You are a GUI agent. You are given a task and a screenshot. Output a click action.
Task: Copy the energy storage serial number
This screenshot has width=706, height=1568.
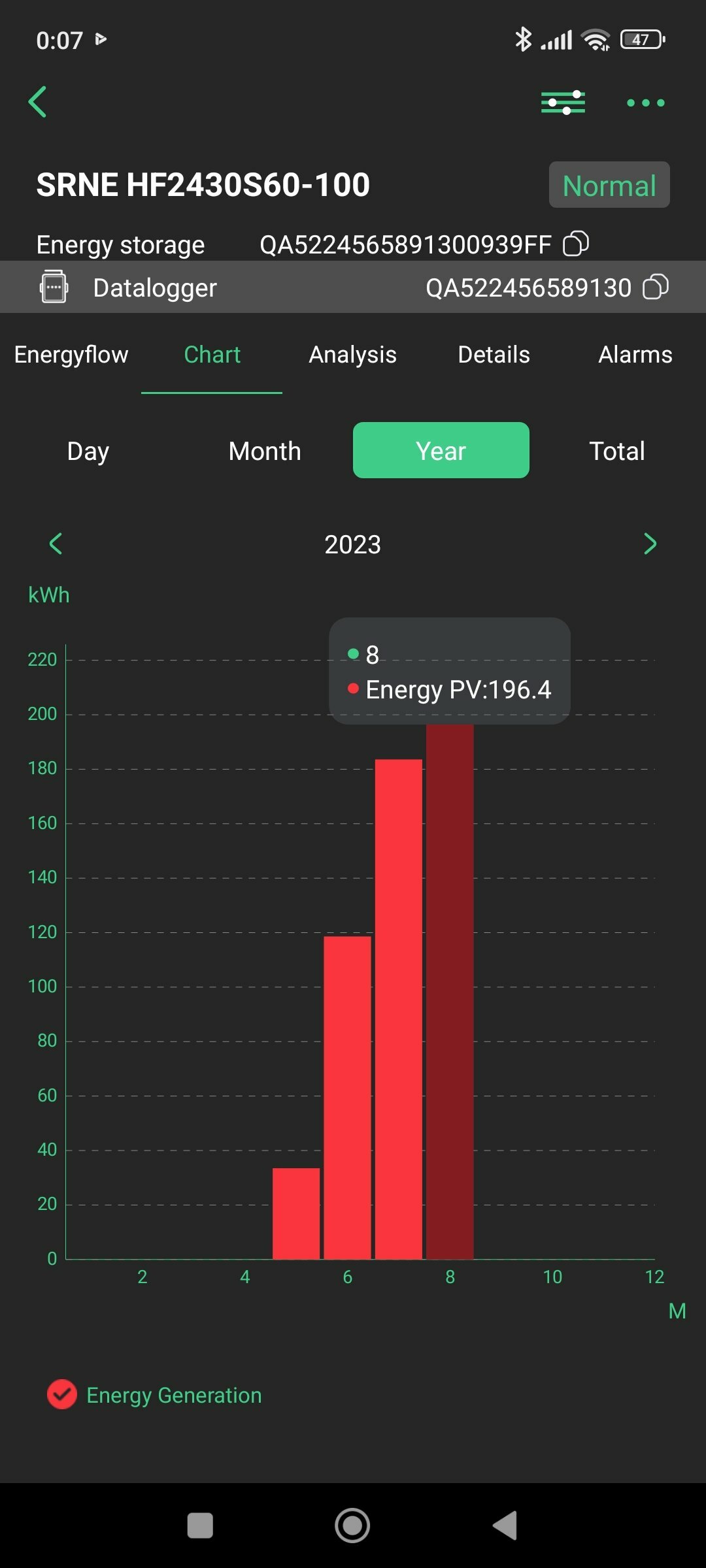tap(576, 244)
